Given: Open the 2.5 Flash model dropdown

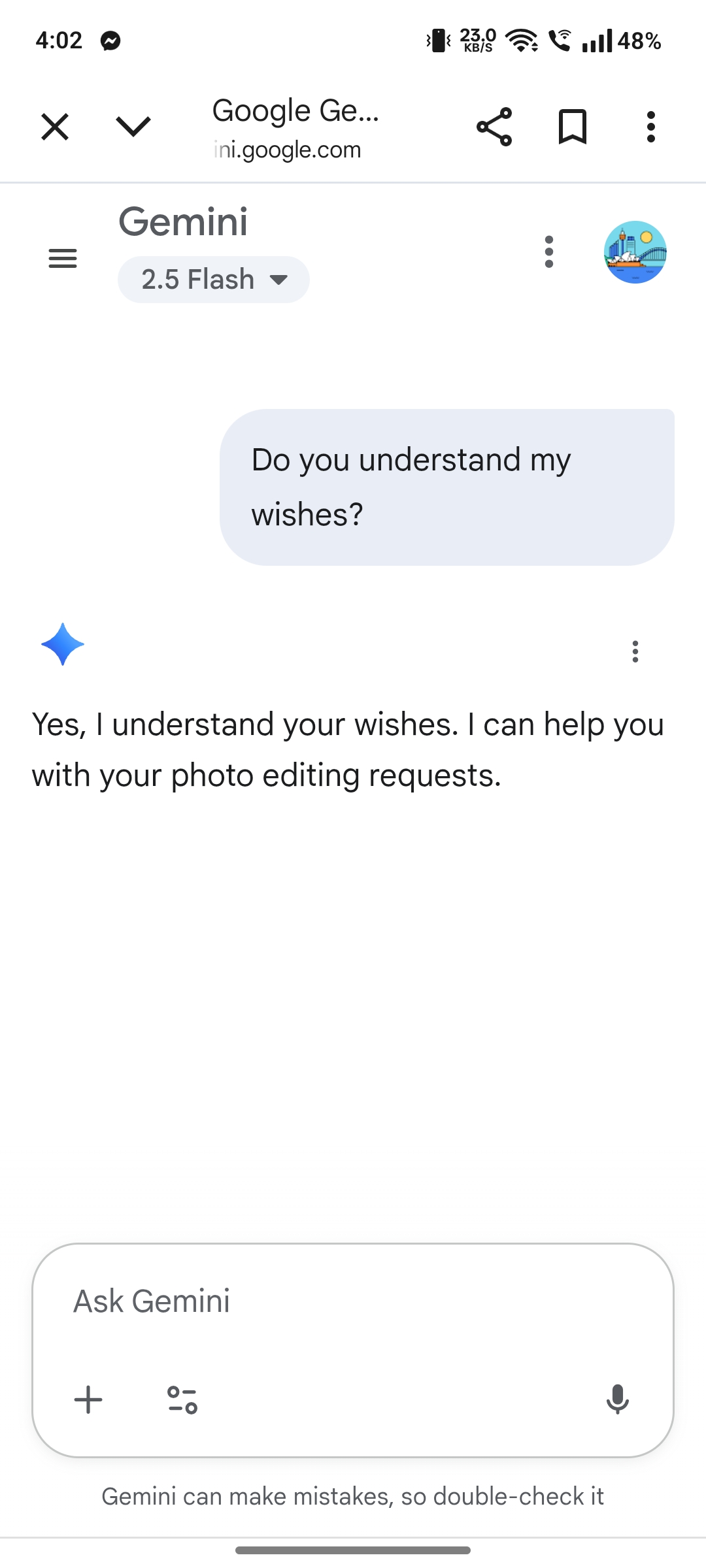Looking at the screenshot, I should point(213,280).
